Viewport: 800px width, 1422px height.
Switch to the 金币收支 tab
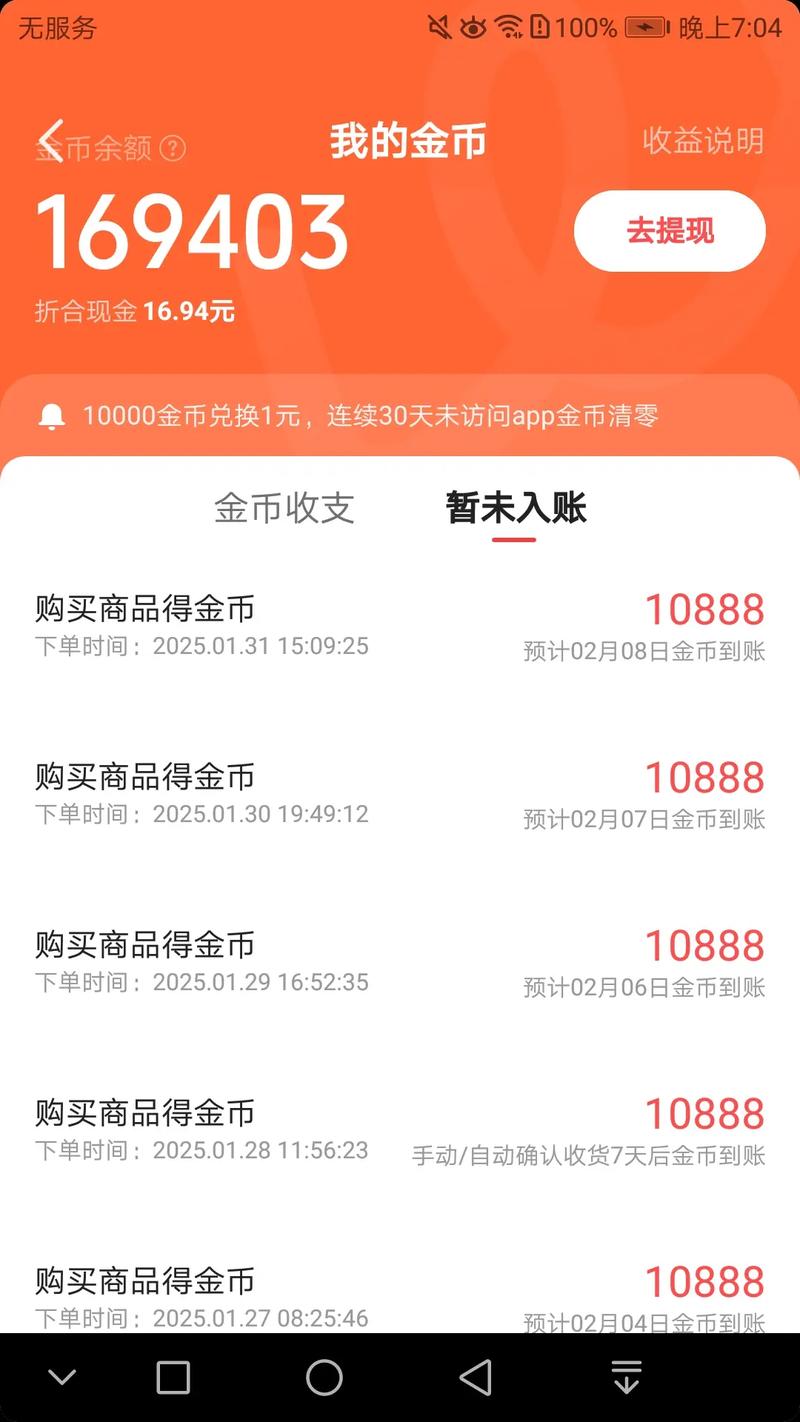click(285, 509)
